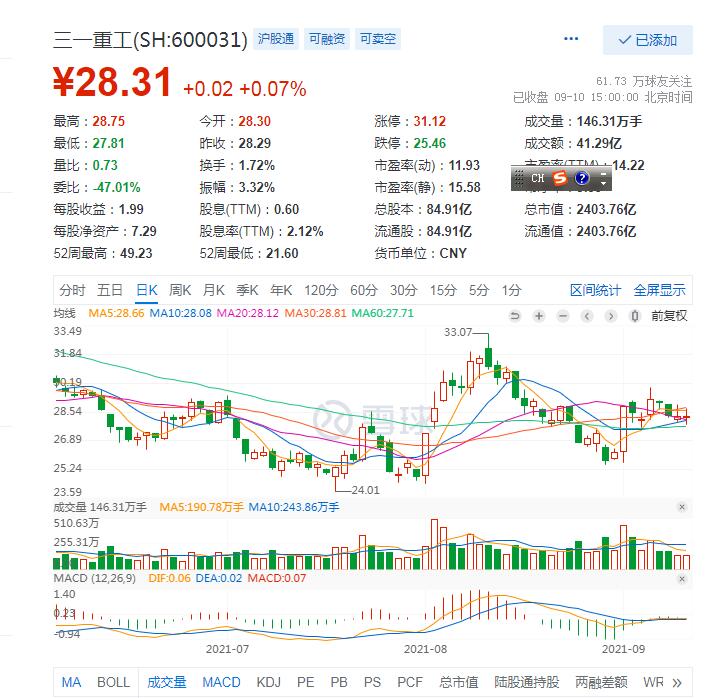This screenshot has height=698, width=727.
Task: Switch chart to 分时 view
Action: (72, 290)
